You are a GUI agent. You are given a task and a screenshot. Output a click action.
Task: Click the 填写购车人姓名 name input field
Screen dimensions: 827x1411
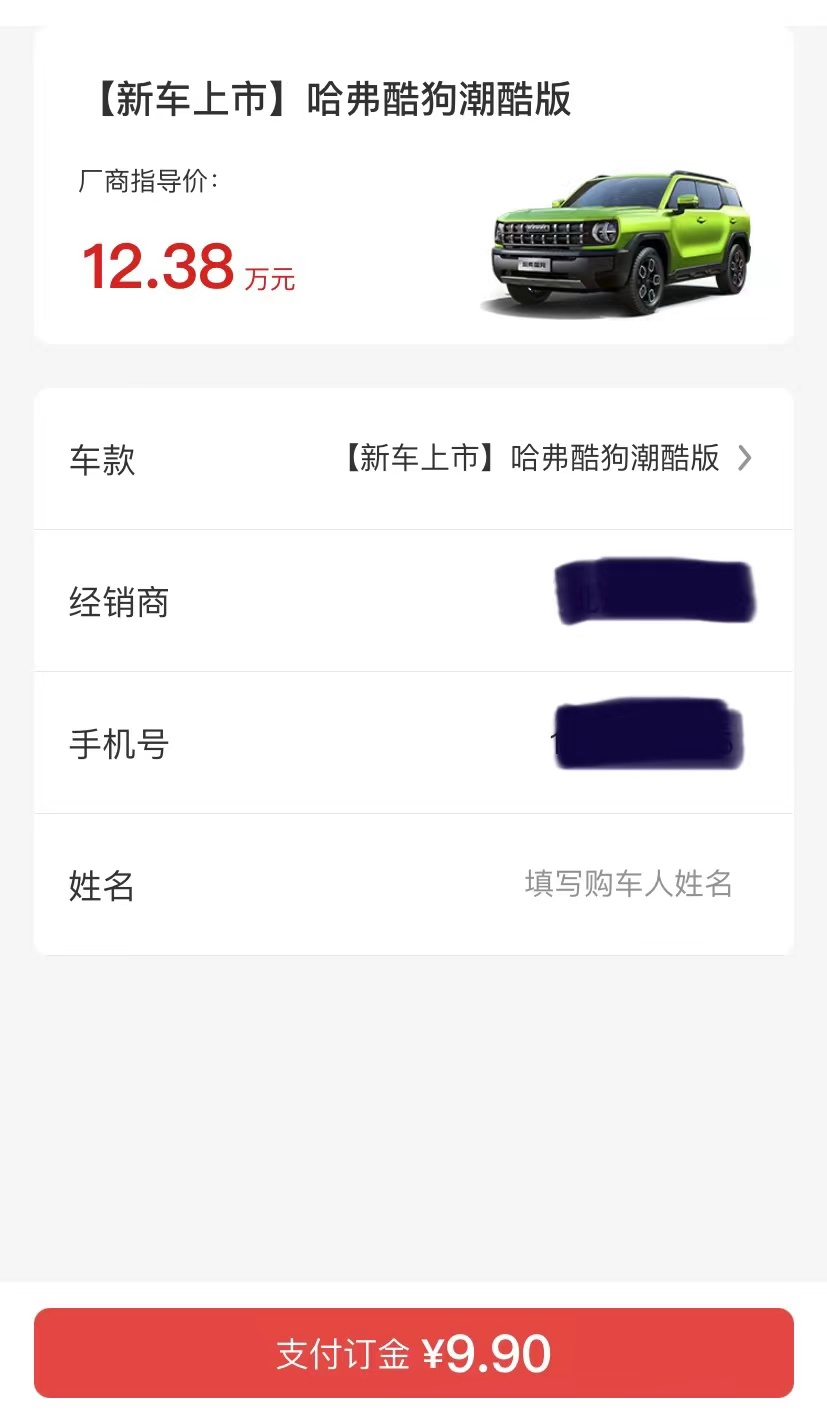630,883
